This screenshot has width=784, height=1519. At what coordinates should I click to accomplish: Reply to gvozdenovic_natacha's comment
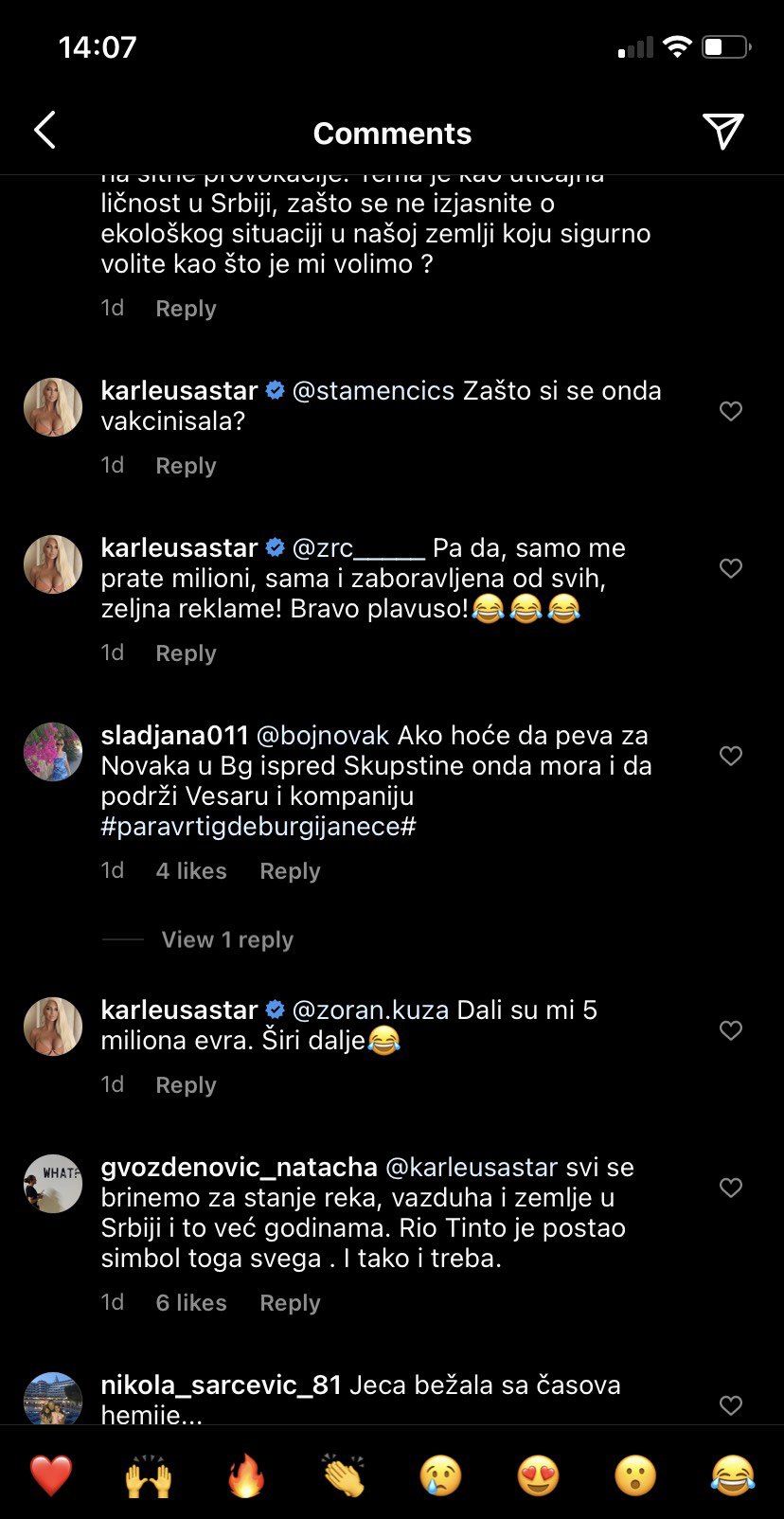coord(290,1303)
